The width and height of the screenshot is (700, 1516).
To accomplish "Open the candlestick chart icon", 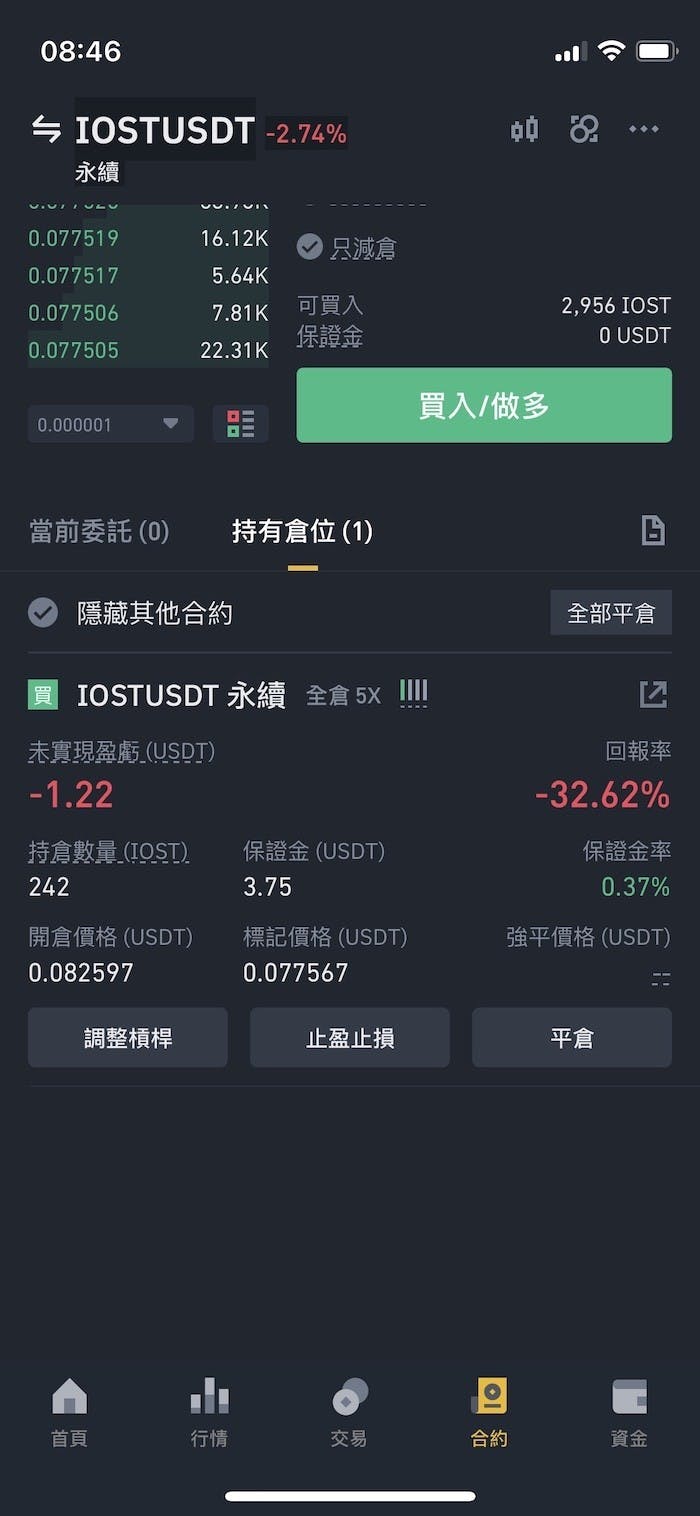I will point(524,129).
